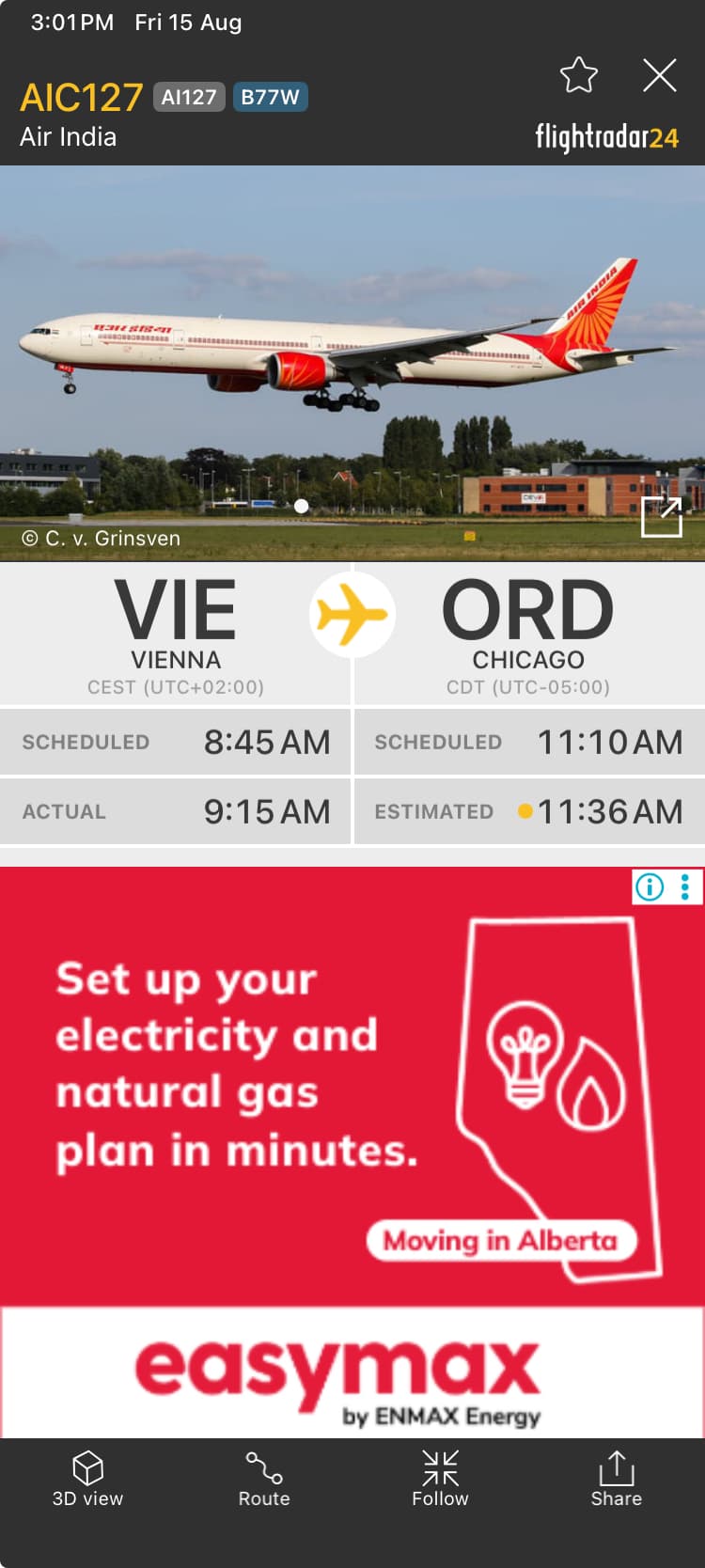Open the 3D view of the flight
The height and width of the screenshot is (1568, 705).
pyautogui.click(x=87, y=1478)
